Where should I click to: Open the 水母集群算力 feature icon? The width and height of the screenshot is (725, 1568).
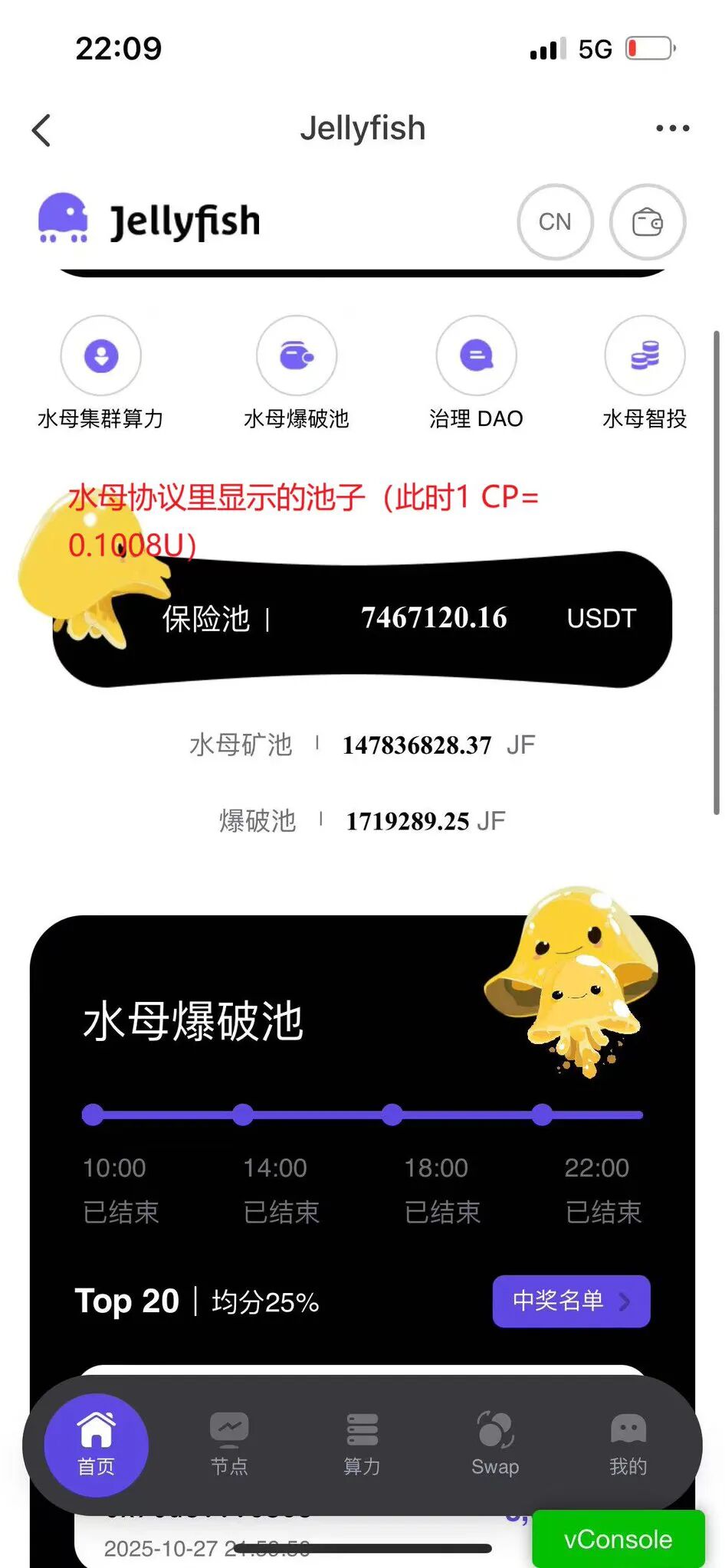[100, 355]
